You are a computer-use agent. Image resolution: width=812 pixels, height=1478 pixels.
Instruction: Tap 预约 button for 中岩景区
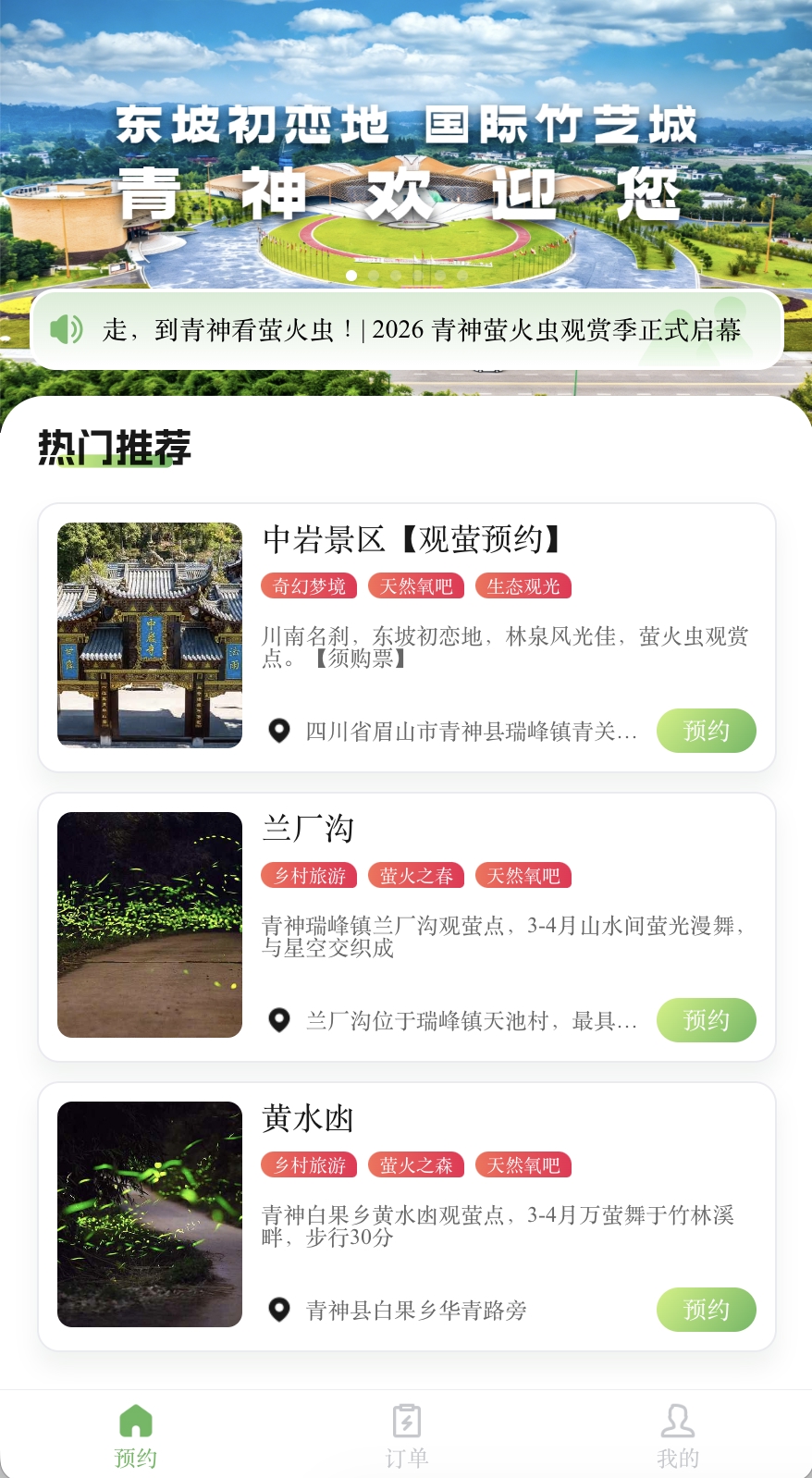706,731
